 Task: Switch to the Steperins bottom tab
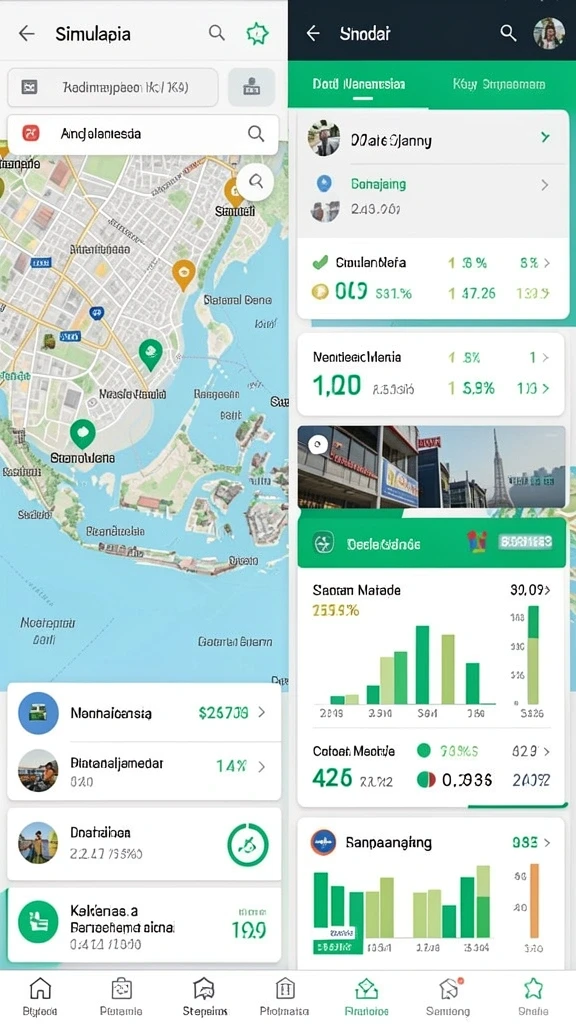pyautogui.click(x=204, y=997)
